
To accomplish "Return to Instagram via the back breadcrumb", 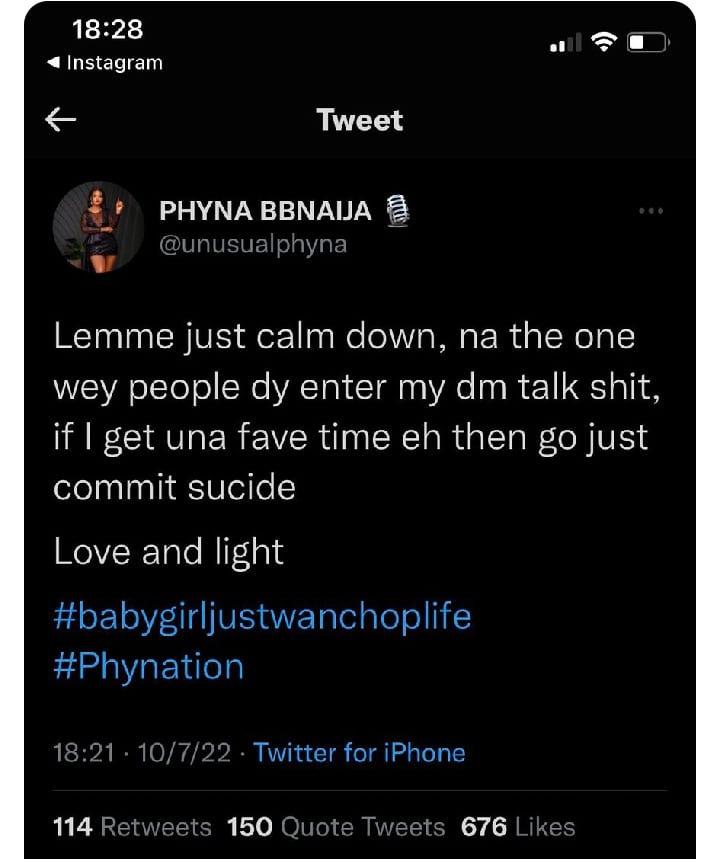I will coord(104,62).
